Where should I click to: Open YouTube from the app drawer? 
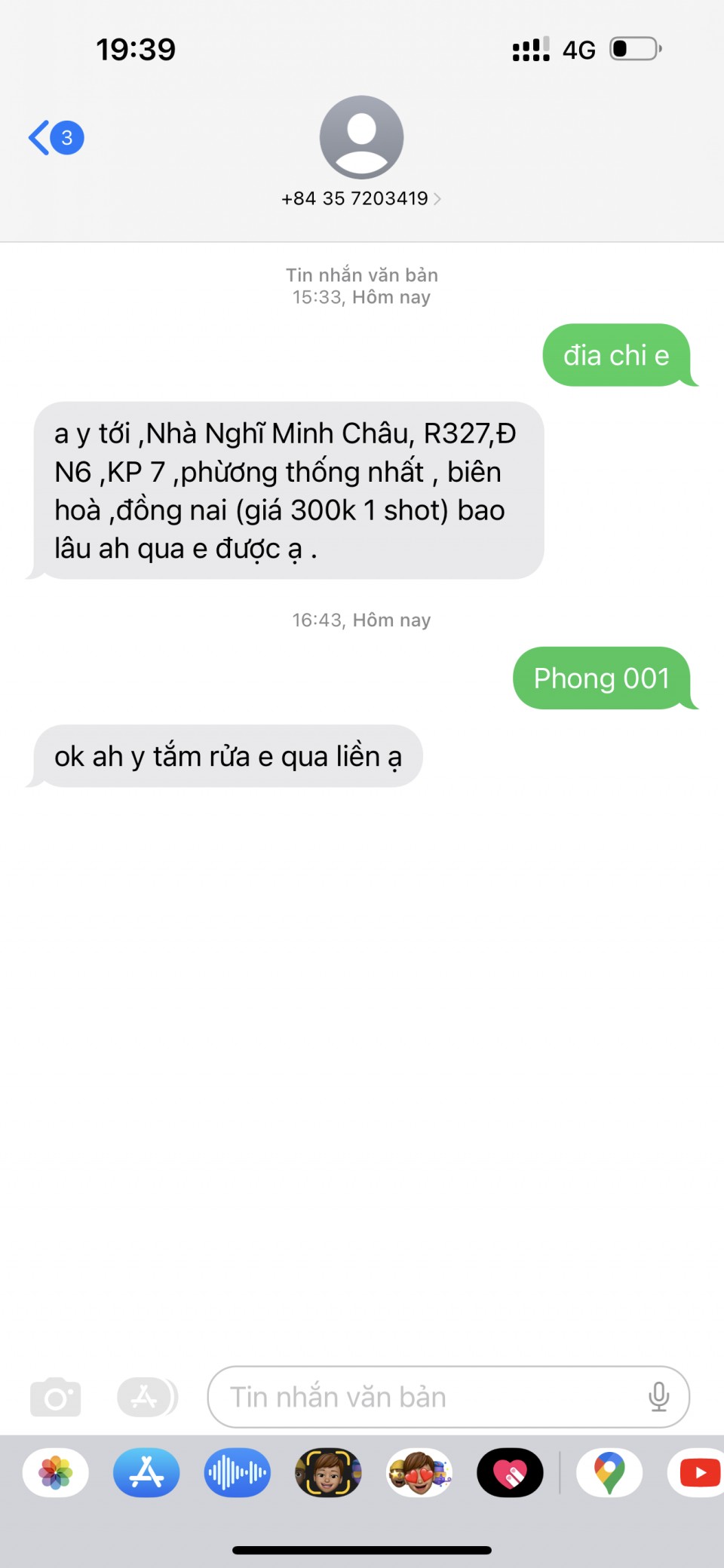697,1472
